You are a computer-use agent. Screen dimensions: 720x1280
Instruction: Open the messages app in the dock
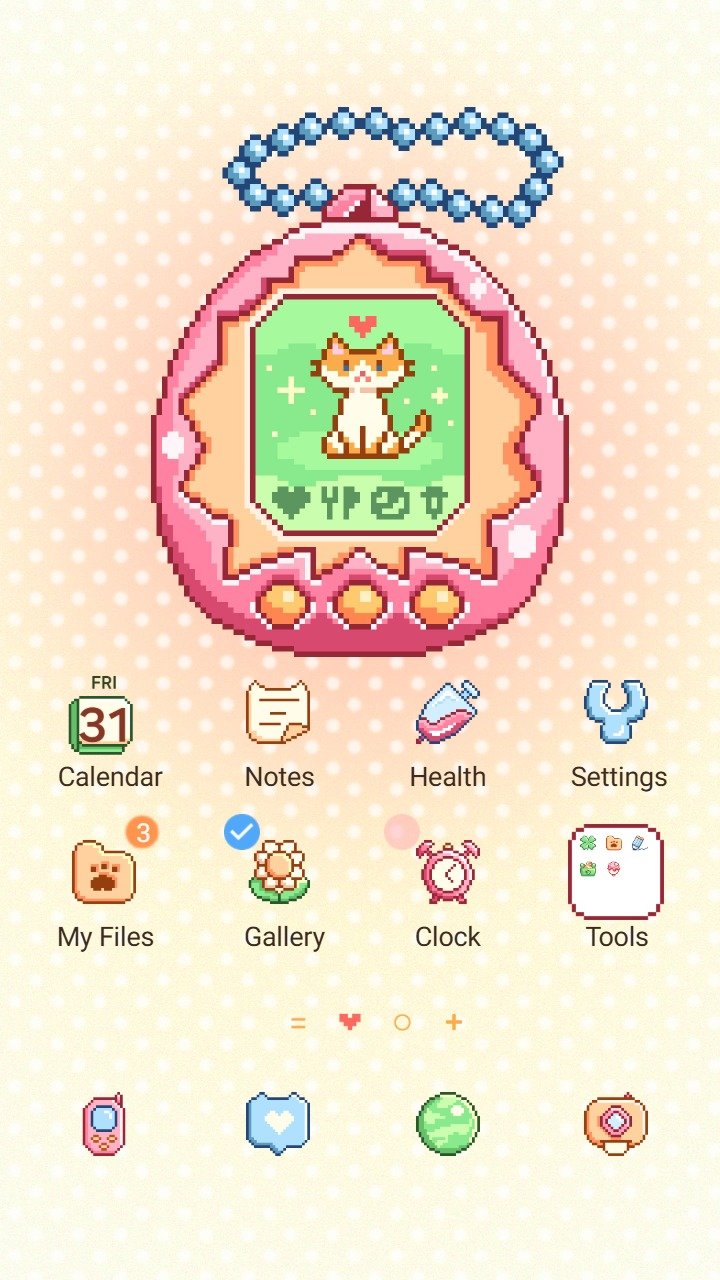click(x=279, y=1124)
